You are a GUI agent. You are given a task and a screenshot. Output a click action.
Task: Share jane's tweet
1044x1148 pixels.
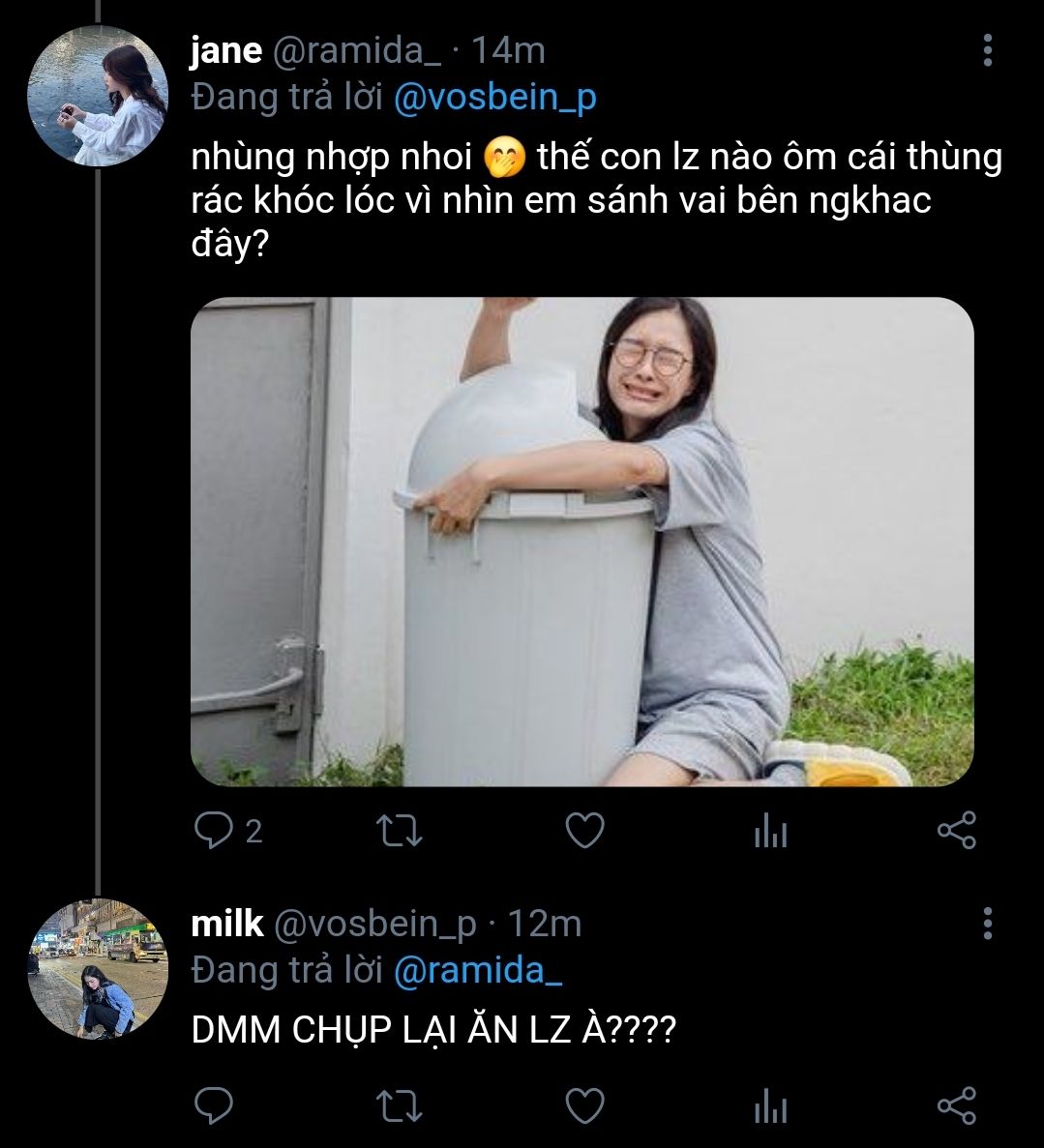pyautogui.click(x=956, y=831)
